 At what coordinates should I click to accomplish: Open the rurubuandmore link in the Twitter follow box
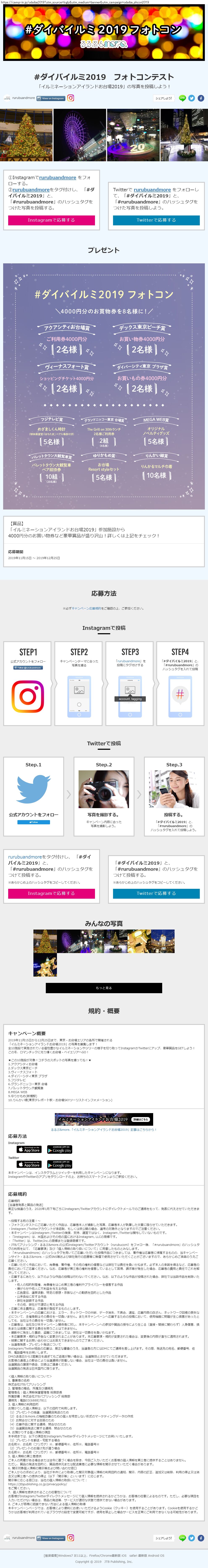click(152, 190)
